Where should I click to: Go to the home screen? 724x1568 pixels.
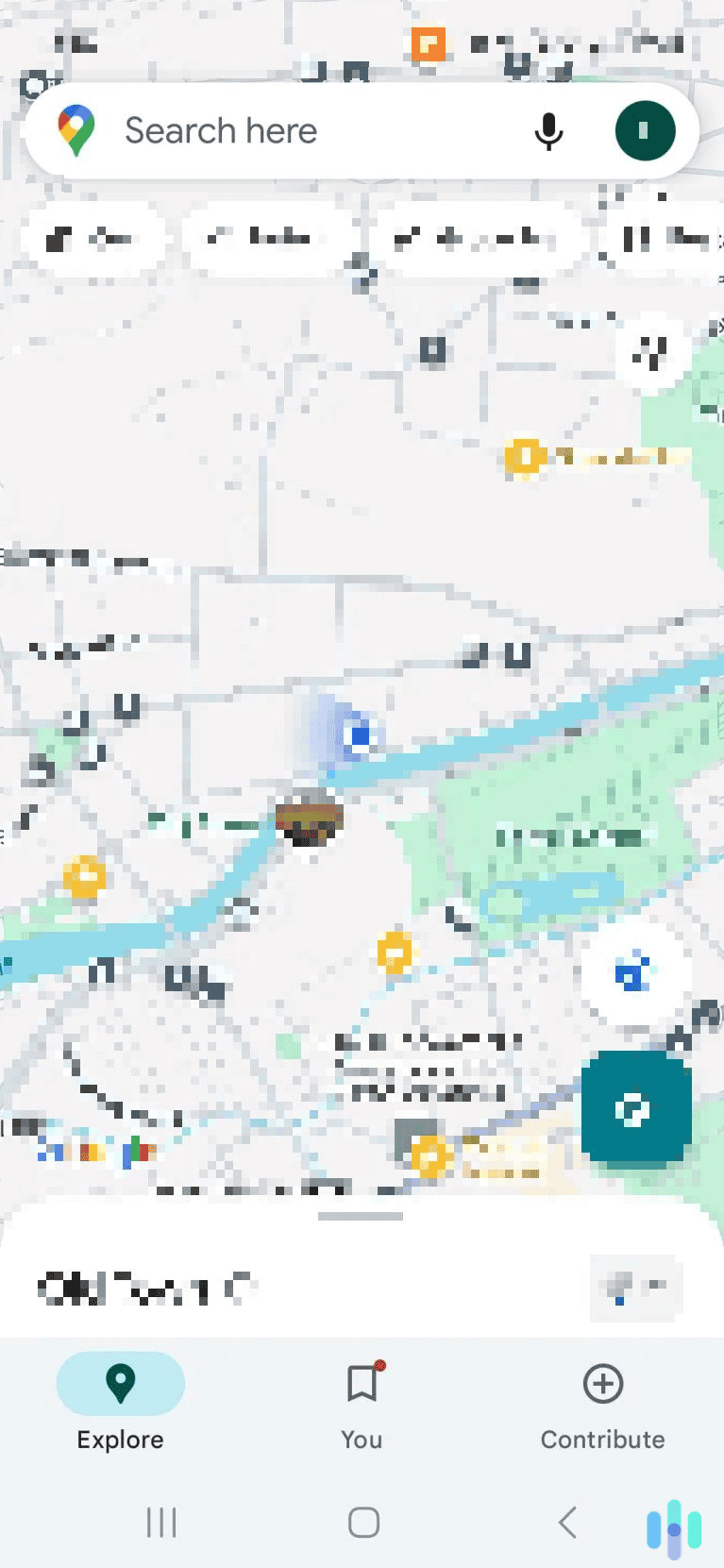point(363,1522)
